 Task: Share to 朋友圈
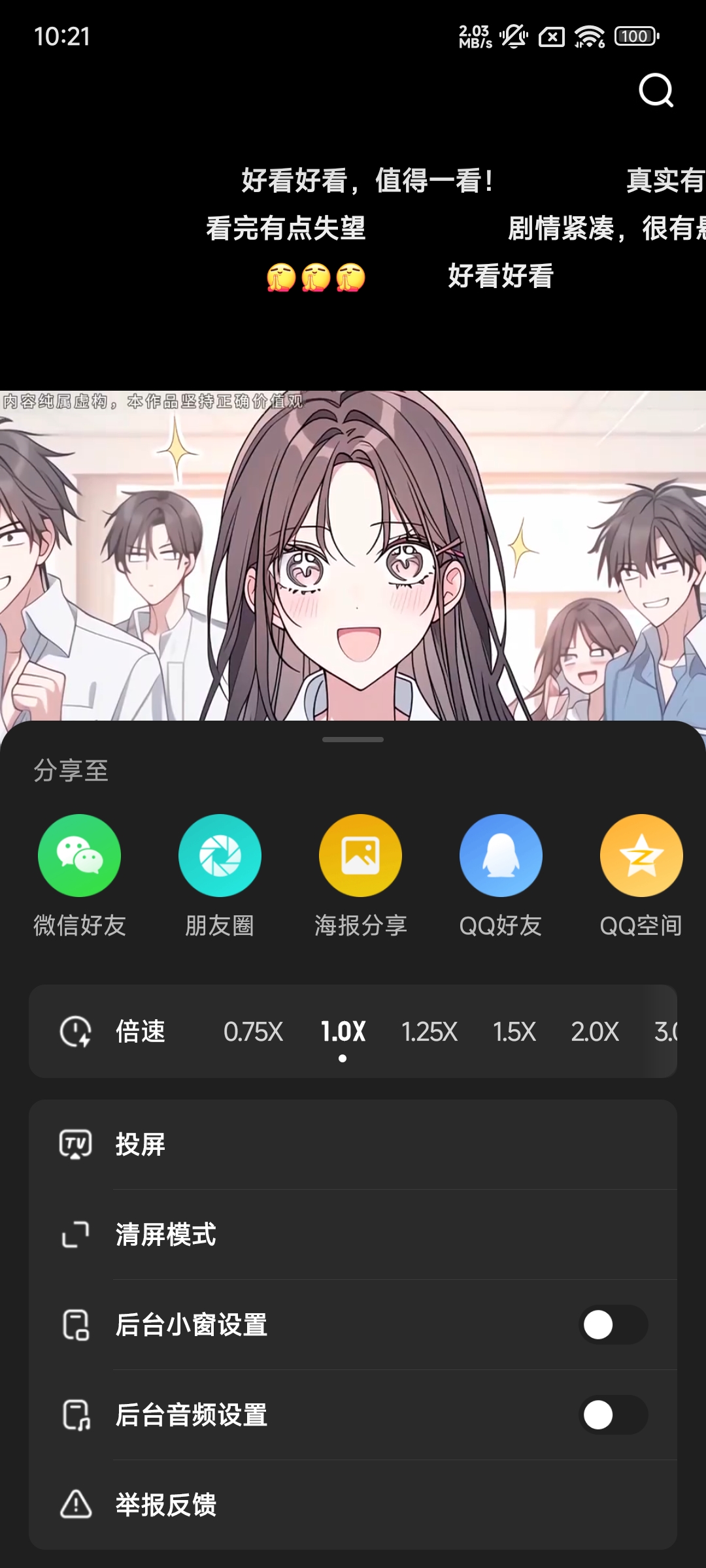coord(220,855)
